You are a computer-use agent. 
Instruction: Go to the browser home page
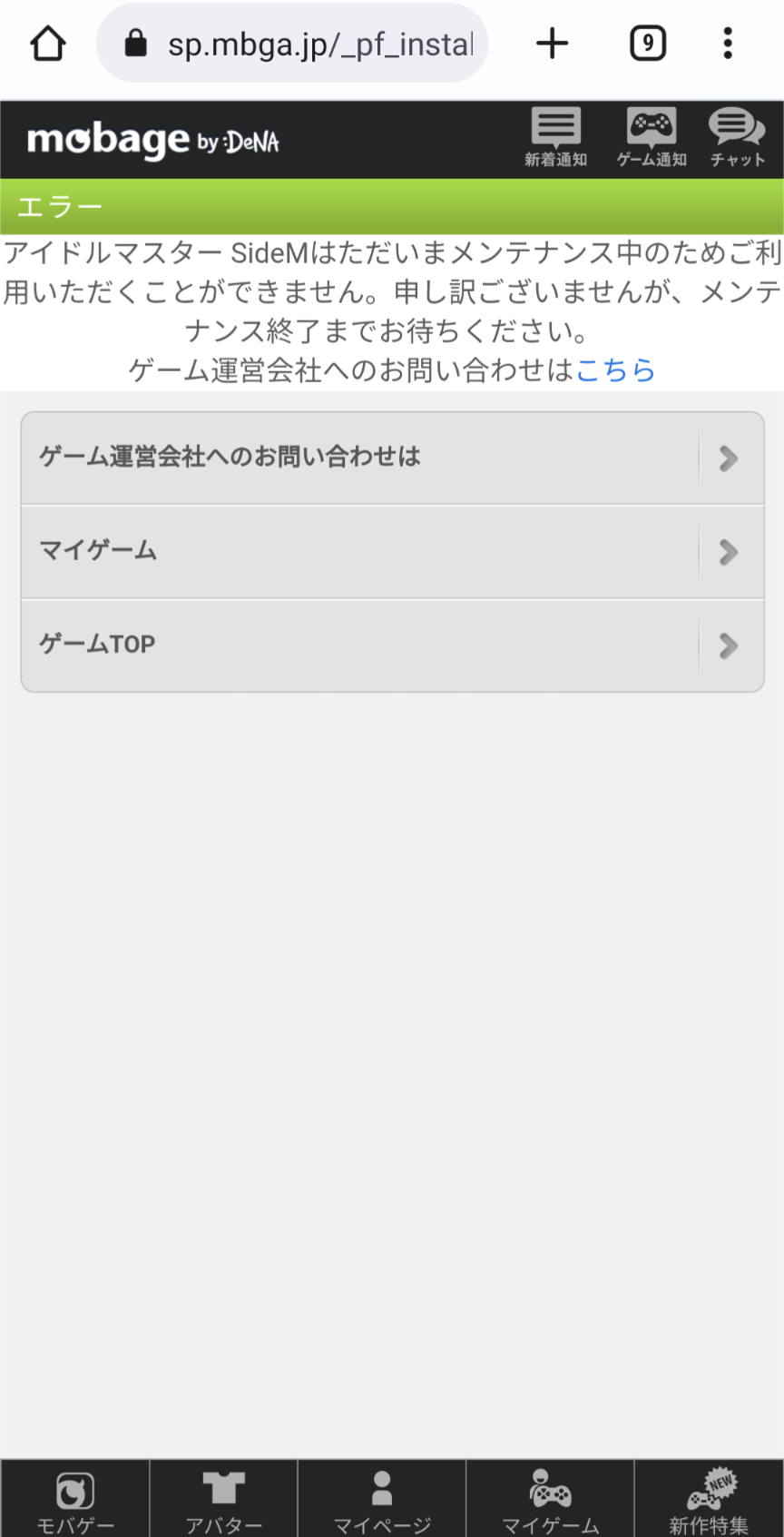click(x=48, y=44)
